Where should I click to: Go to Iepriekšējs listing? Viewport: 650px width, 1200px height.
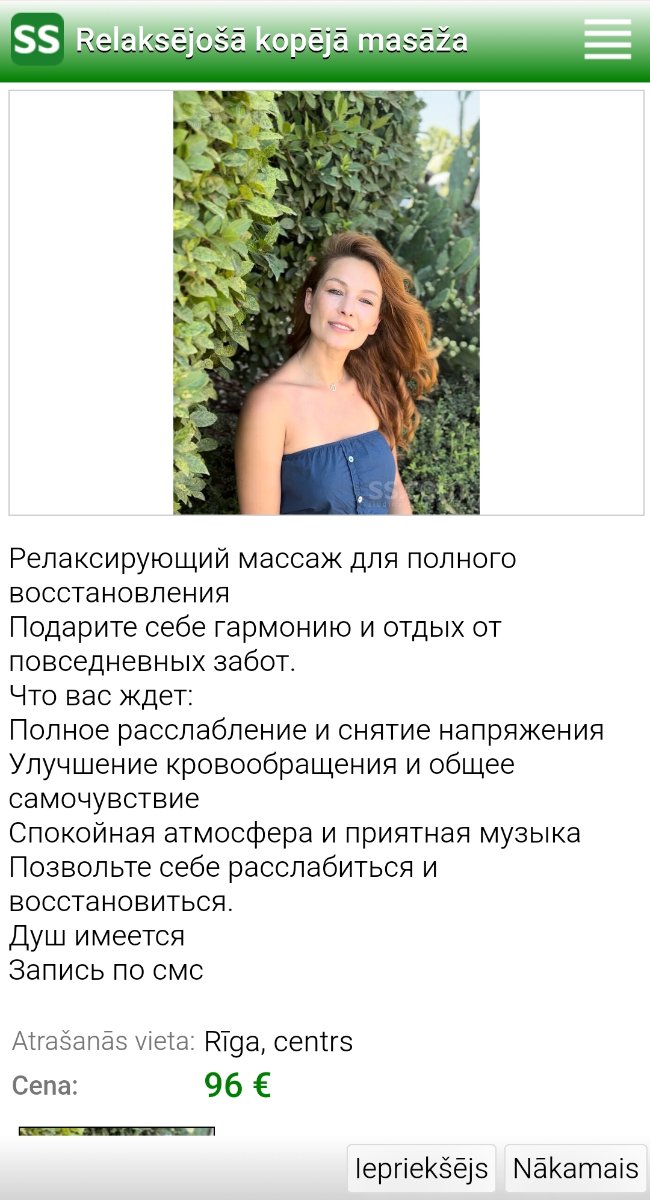pos(422,1168)
